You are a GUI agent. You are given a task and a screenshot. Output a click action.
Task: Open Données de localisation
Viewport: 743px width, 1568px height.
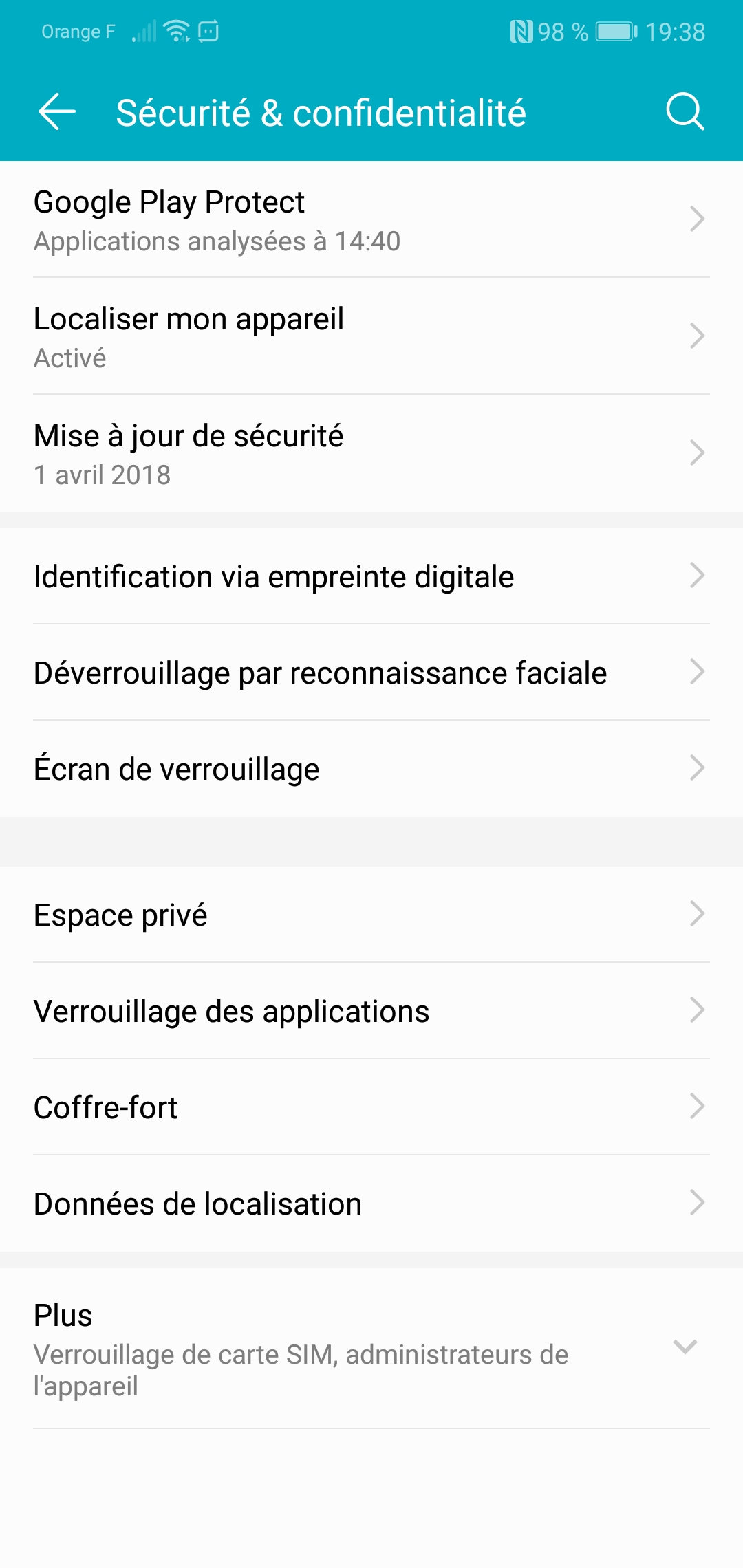(x=371, y=1204)
